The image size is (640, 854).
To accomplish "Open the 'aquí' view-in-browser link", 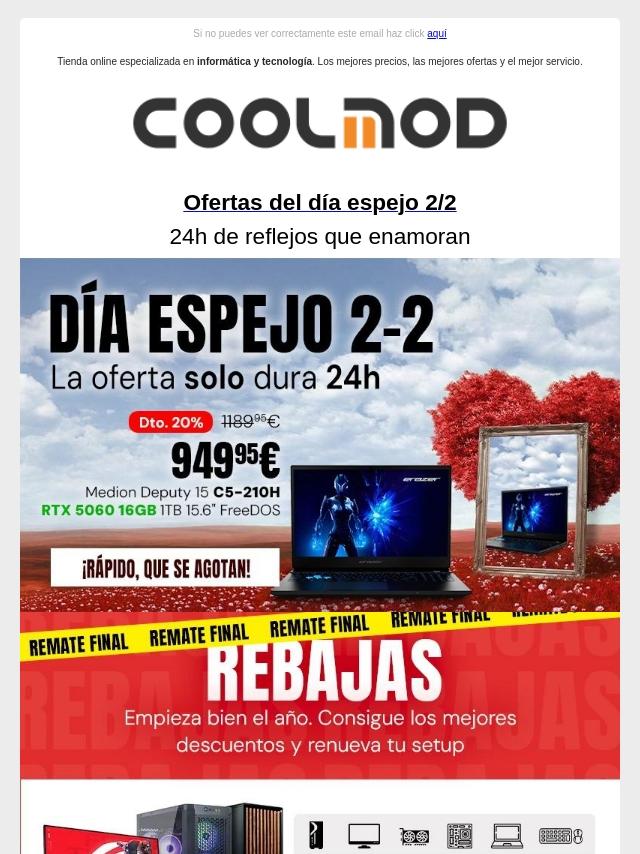I will tap(436, 34).
